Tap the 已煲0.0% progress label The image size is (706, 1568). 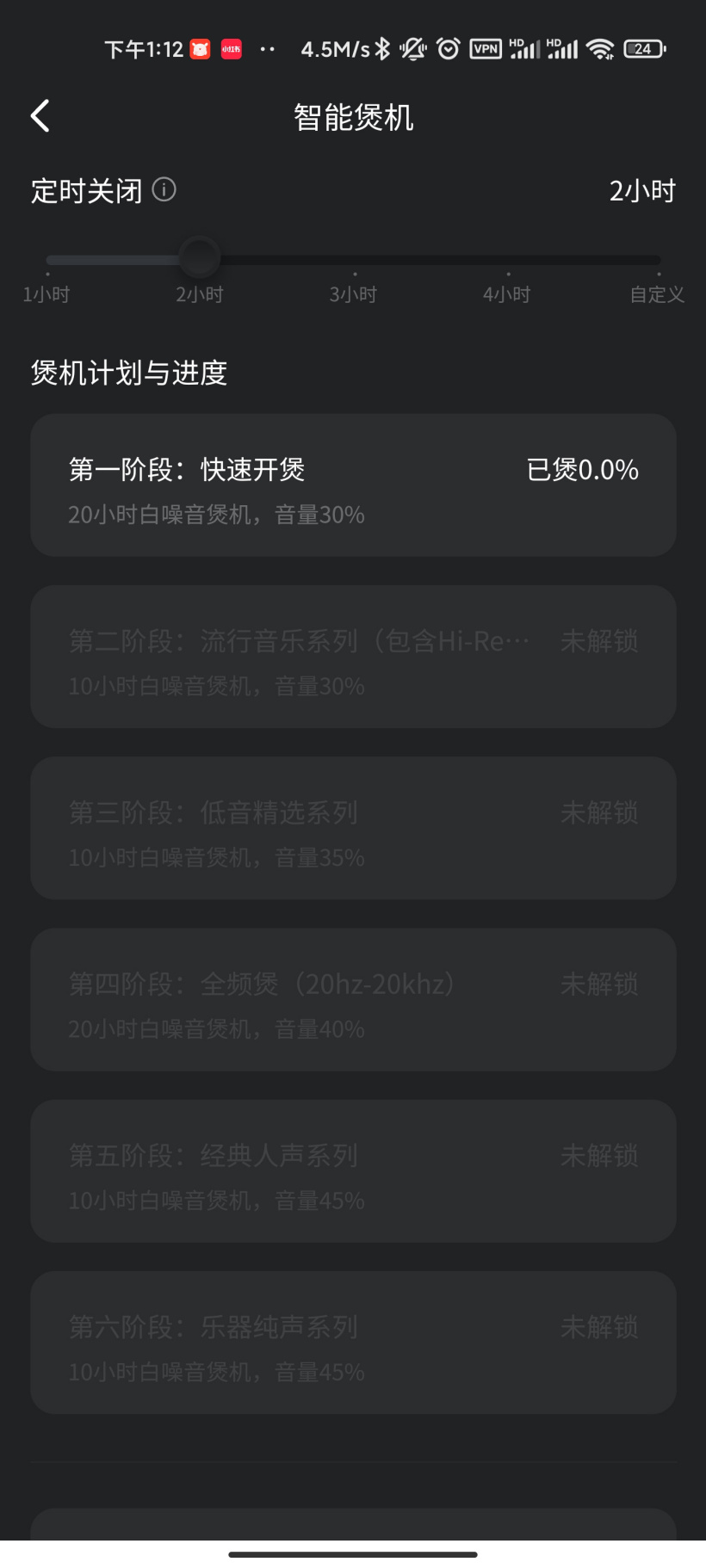click(582, 470)
